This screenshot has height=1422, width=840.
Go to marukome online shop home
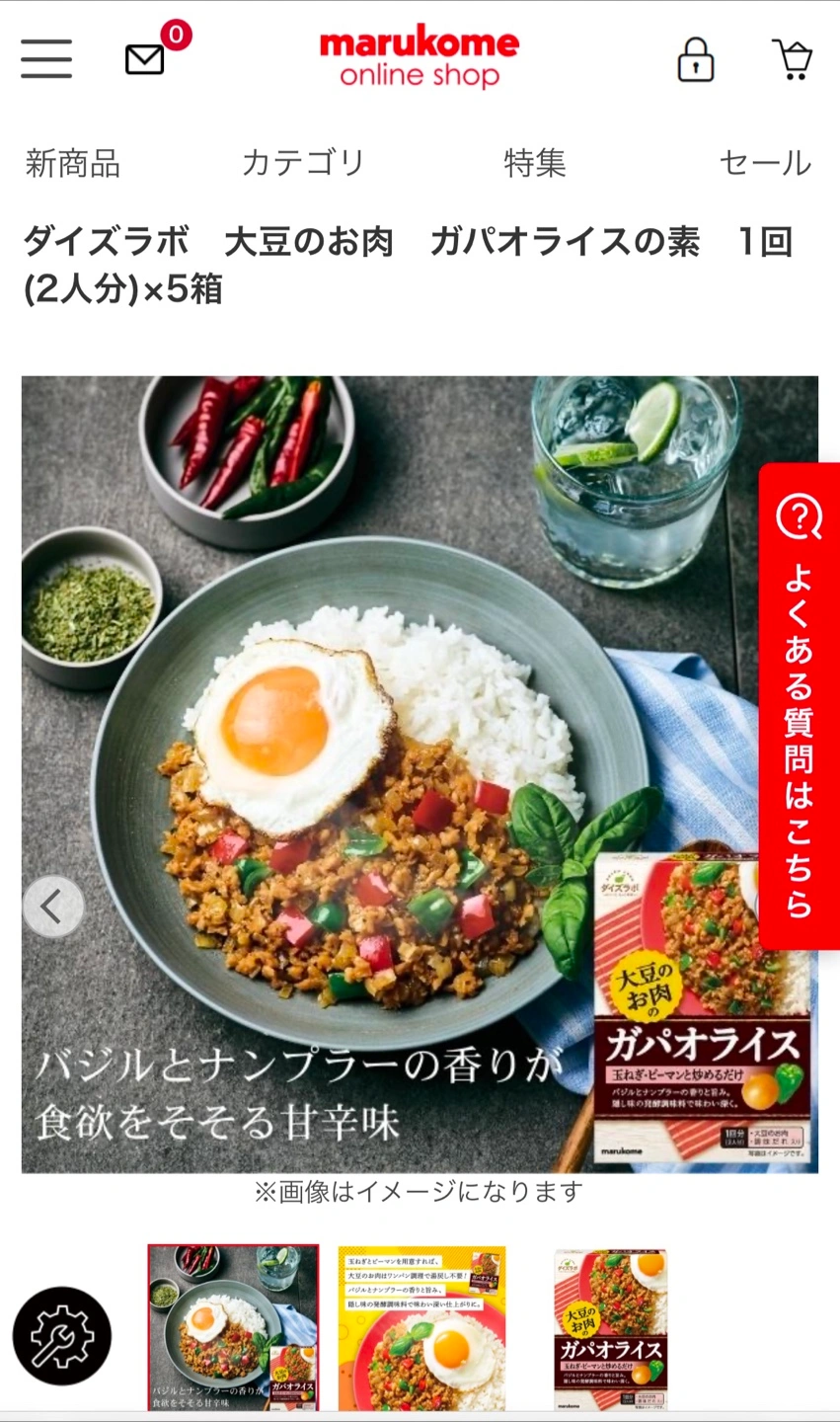tap(420, 58)
